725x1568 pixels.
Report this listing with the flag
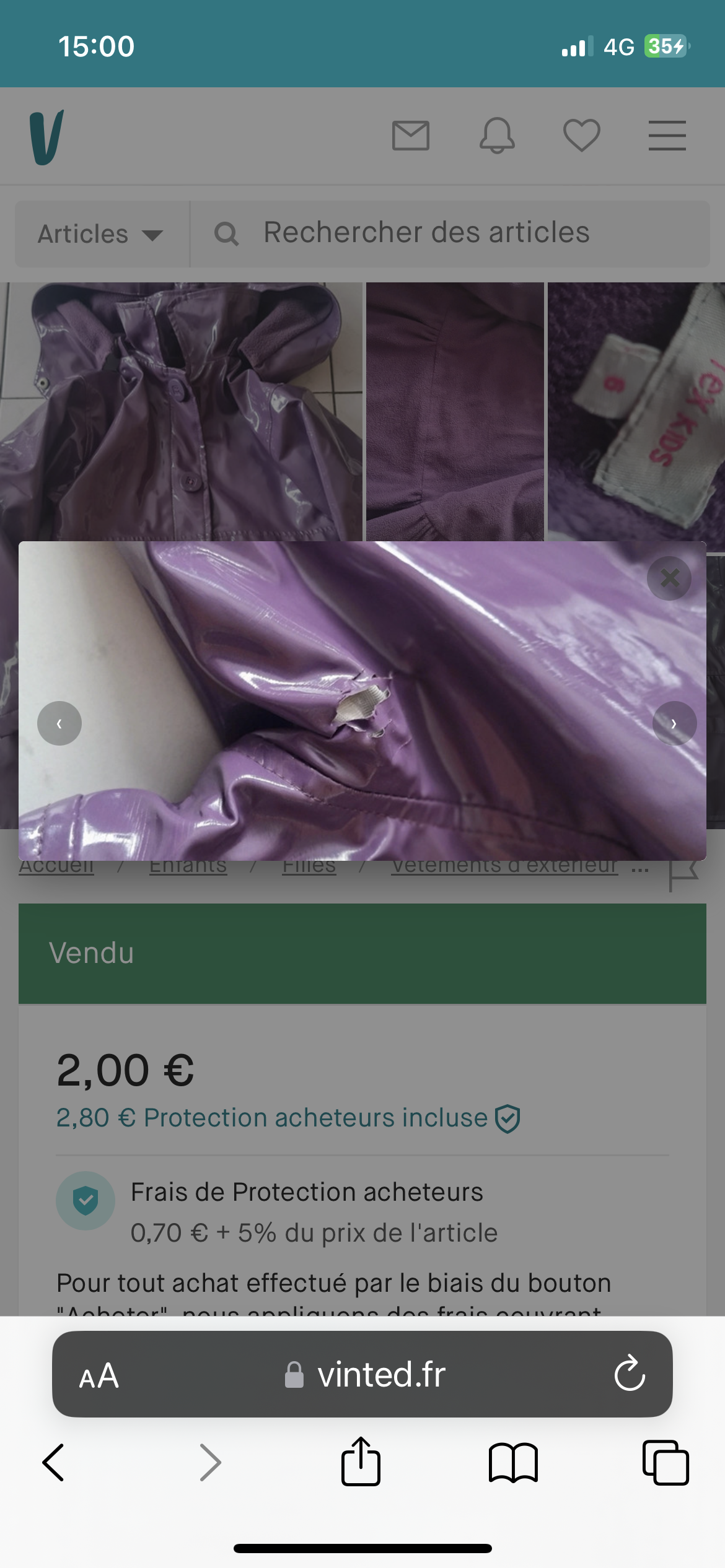[683, 874]
